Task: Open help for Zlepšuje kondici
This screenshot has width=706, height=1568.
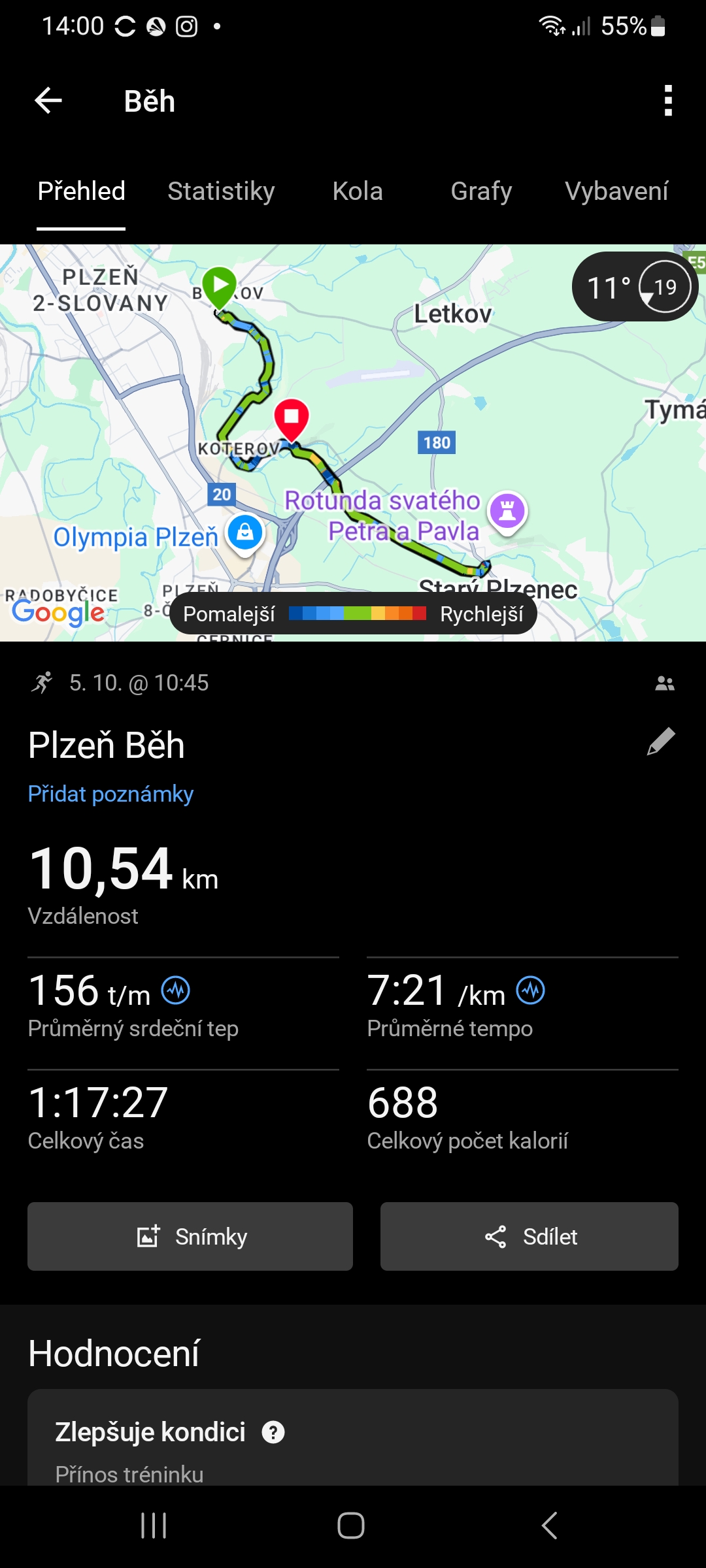Action: click(273, 1433)
